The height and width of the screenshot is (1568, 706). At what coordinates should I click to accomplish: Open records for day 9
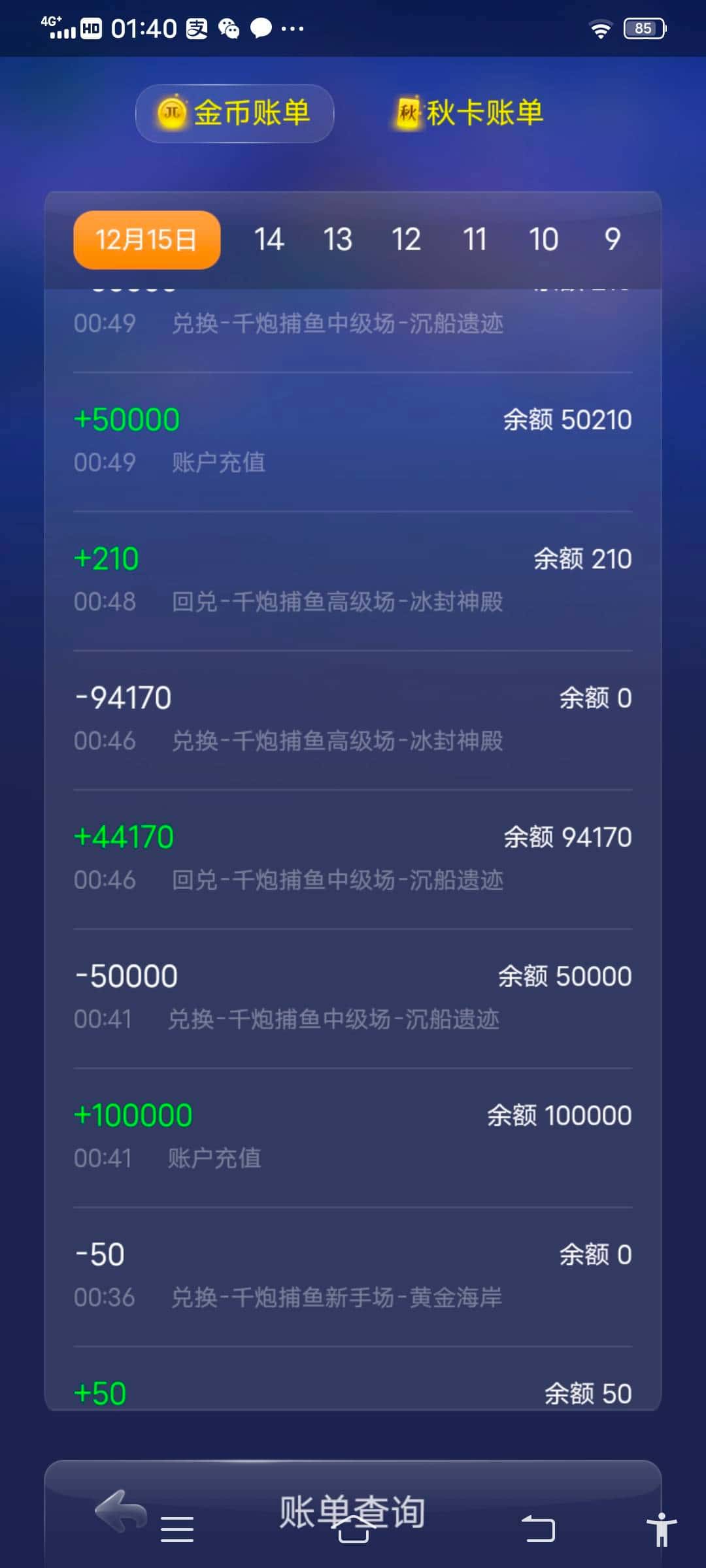click(613, 239)
